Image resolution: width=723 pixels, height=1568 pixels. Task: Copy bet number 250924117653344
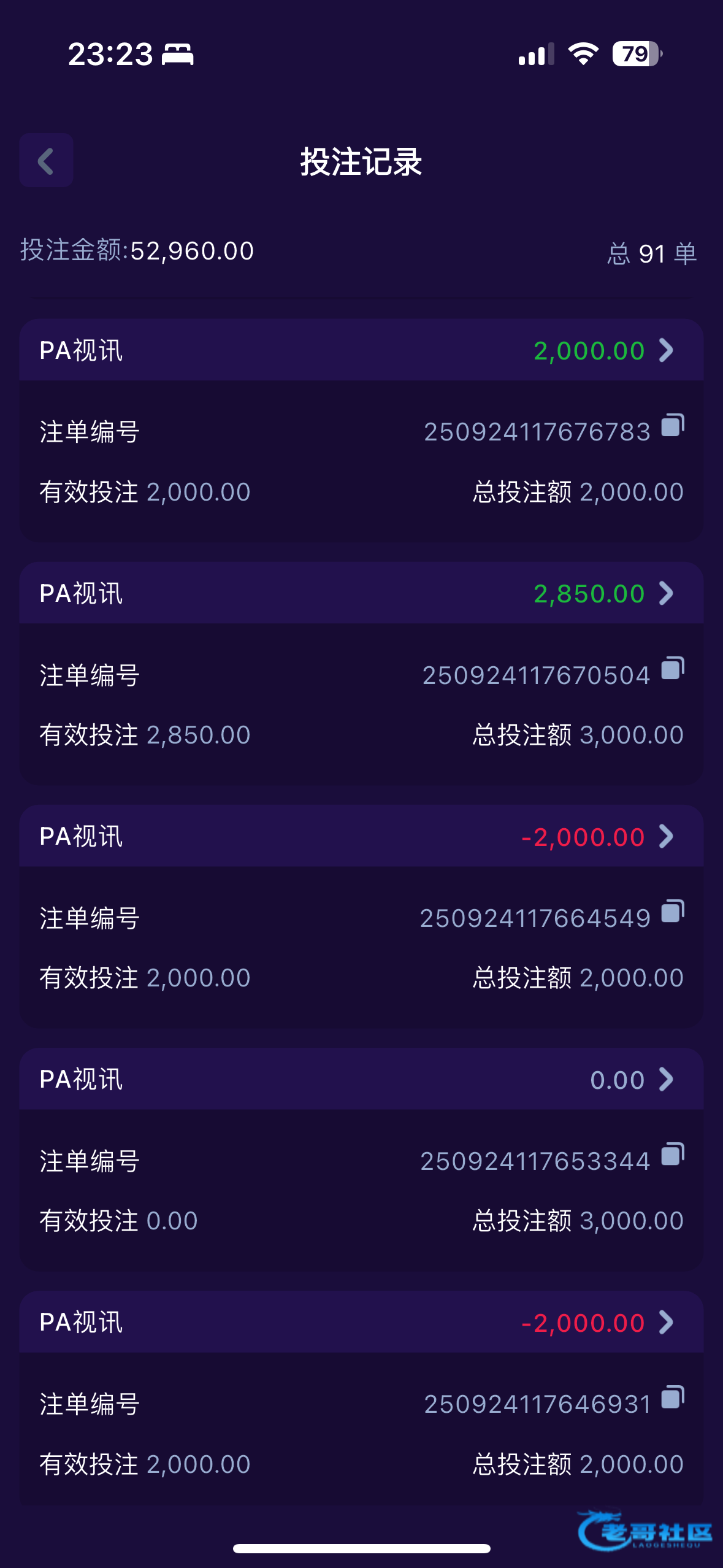point(673,1154)
